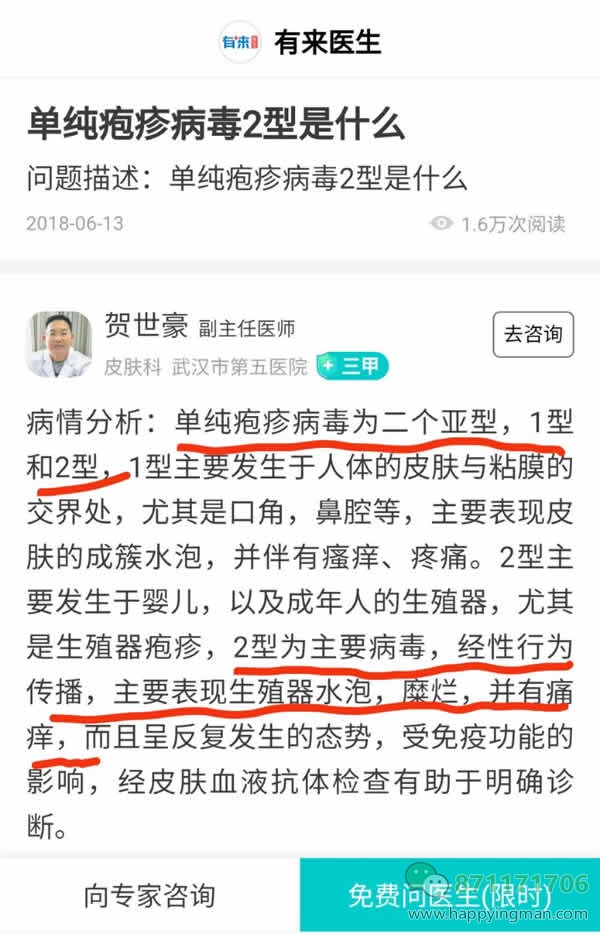Open doctor 贺世豪's profile photo
The width and height of the screenshot is (600, 935).
pyautogui.click(x=58, y=345)
